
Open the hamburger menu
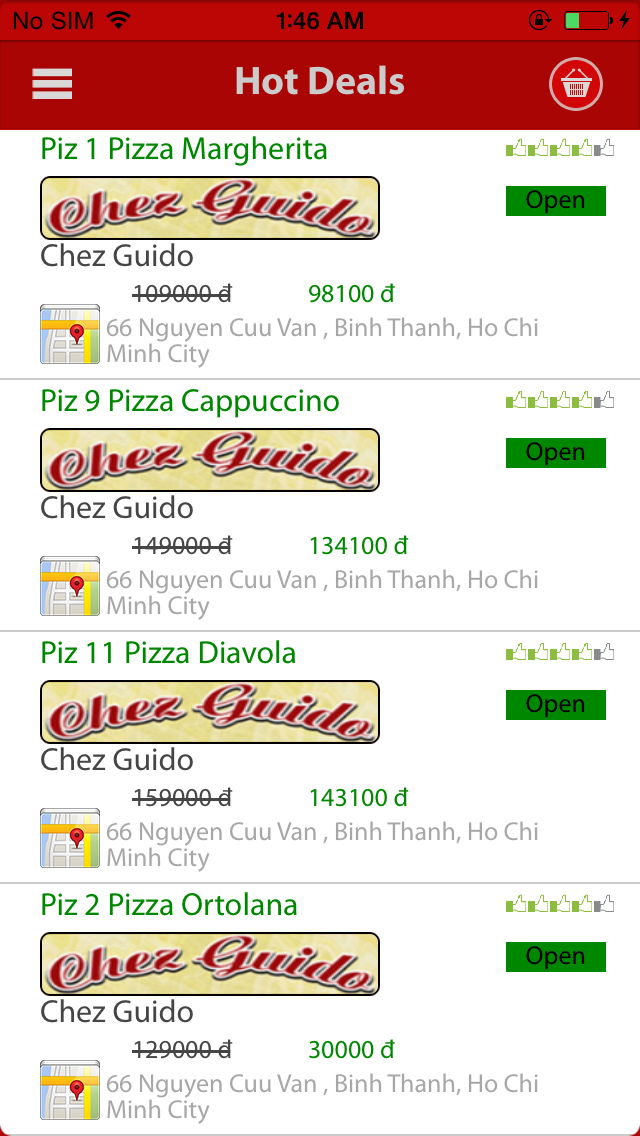pos(52,84)
